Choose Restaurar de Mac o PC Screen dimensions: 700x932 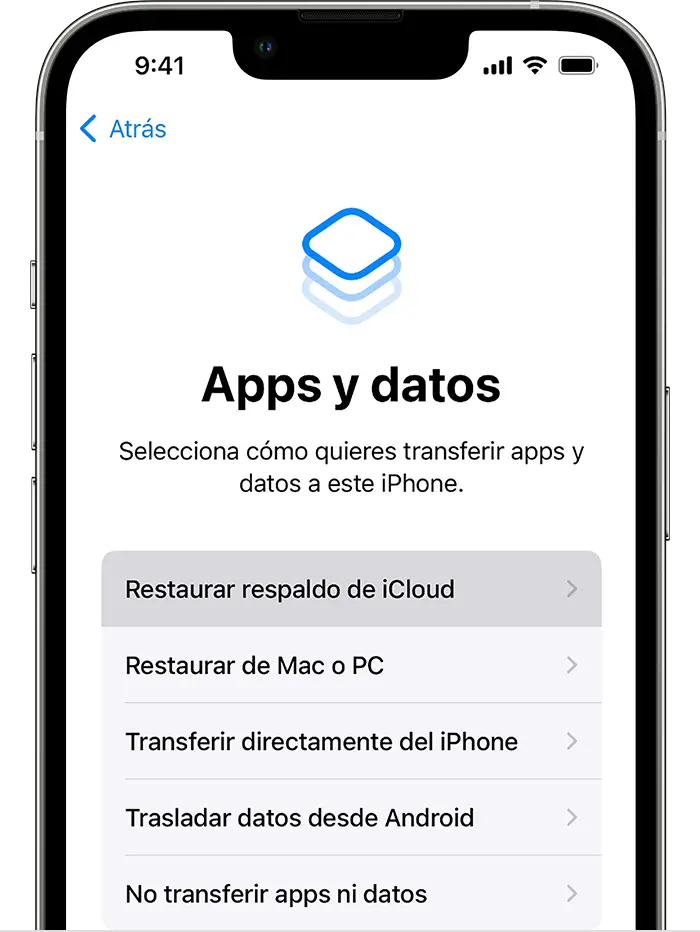click(350, 665)
